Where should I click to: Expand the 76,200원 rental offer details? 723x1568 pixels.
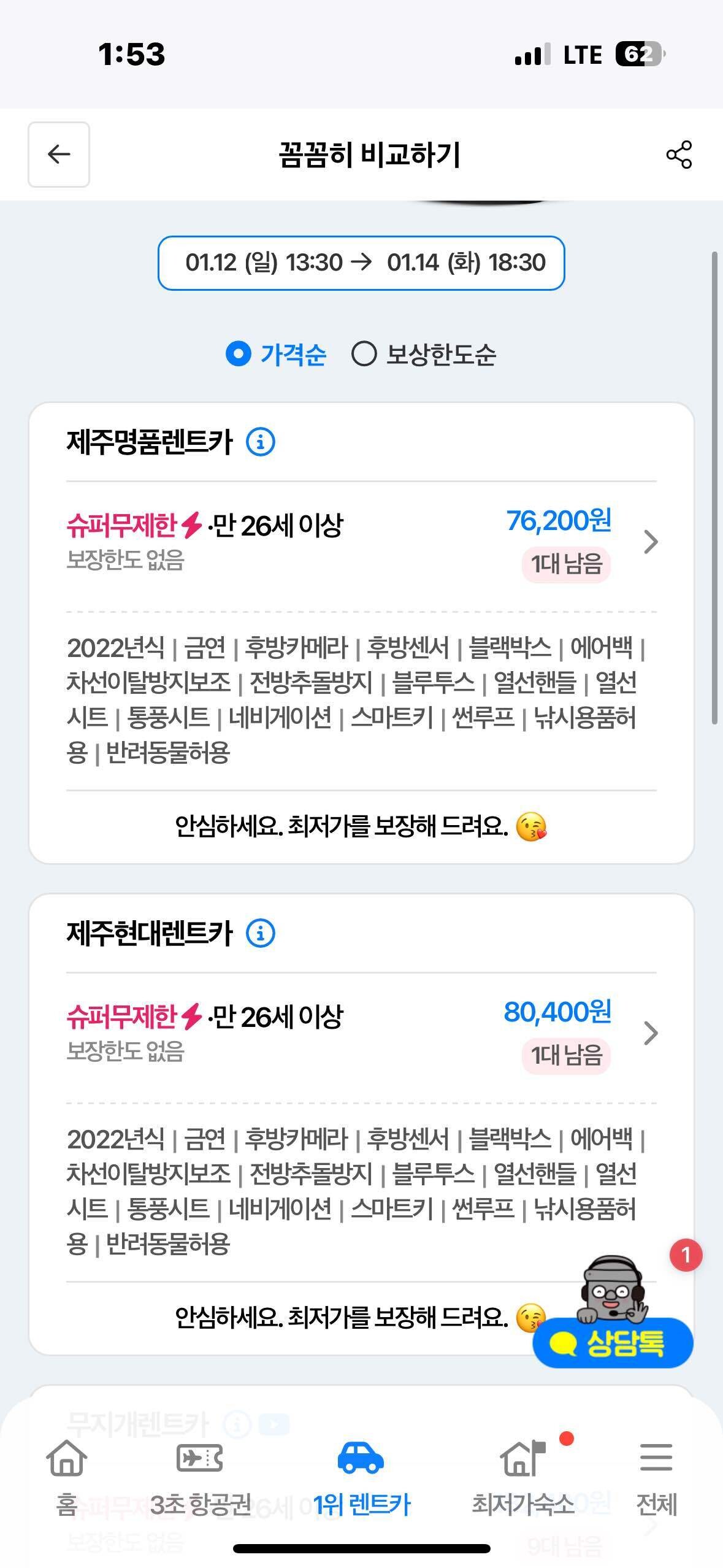(x=651, y=542)
